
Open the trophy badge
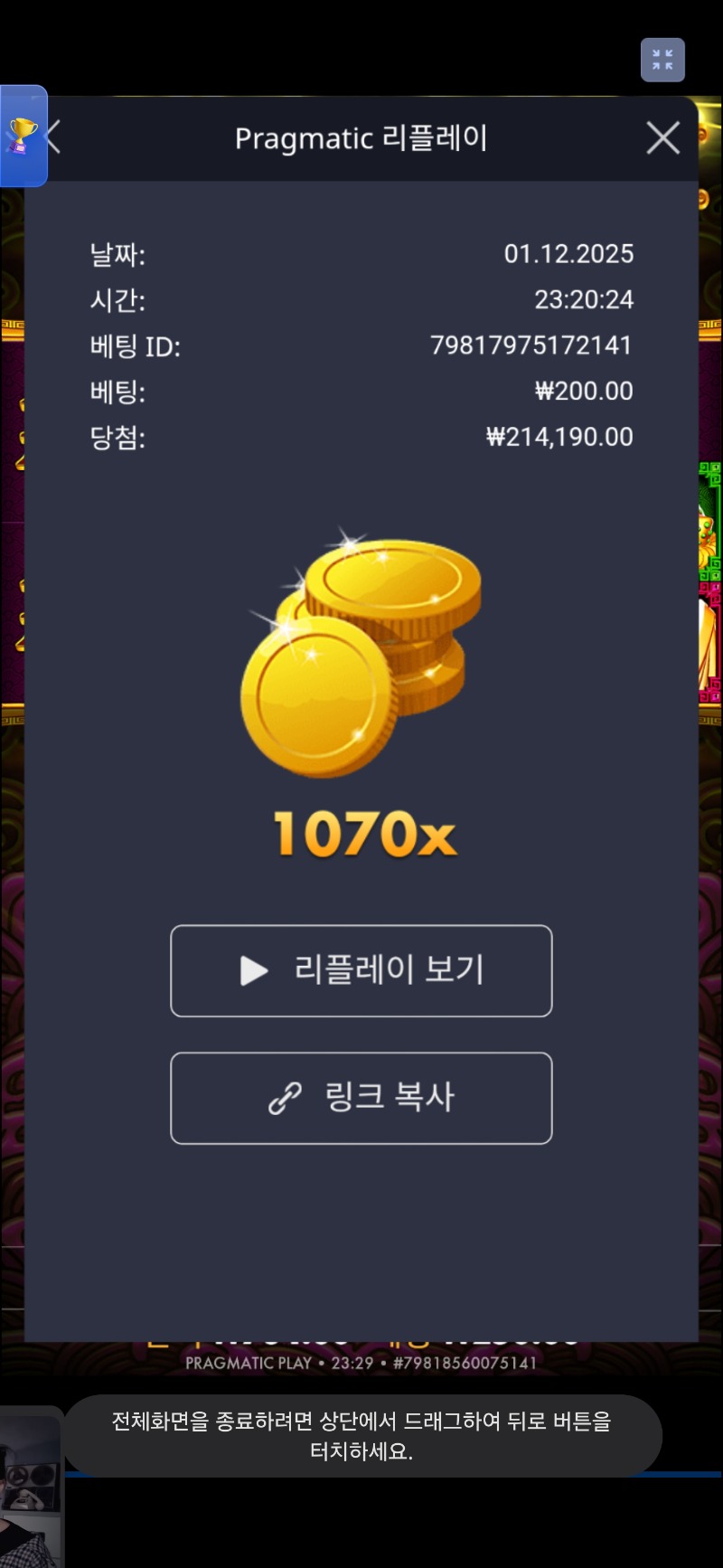(22, 136)
